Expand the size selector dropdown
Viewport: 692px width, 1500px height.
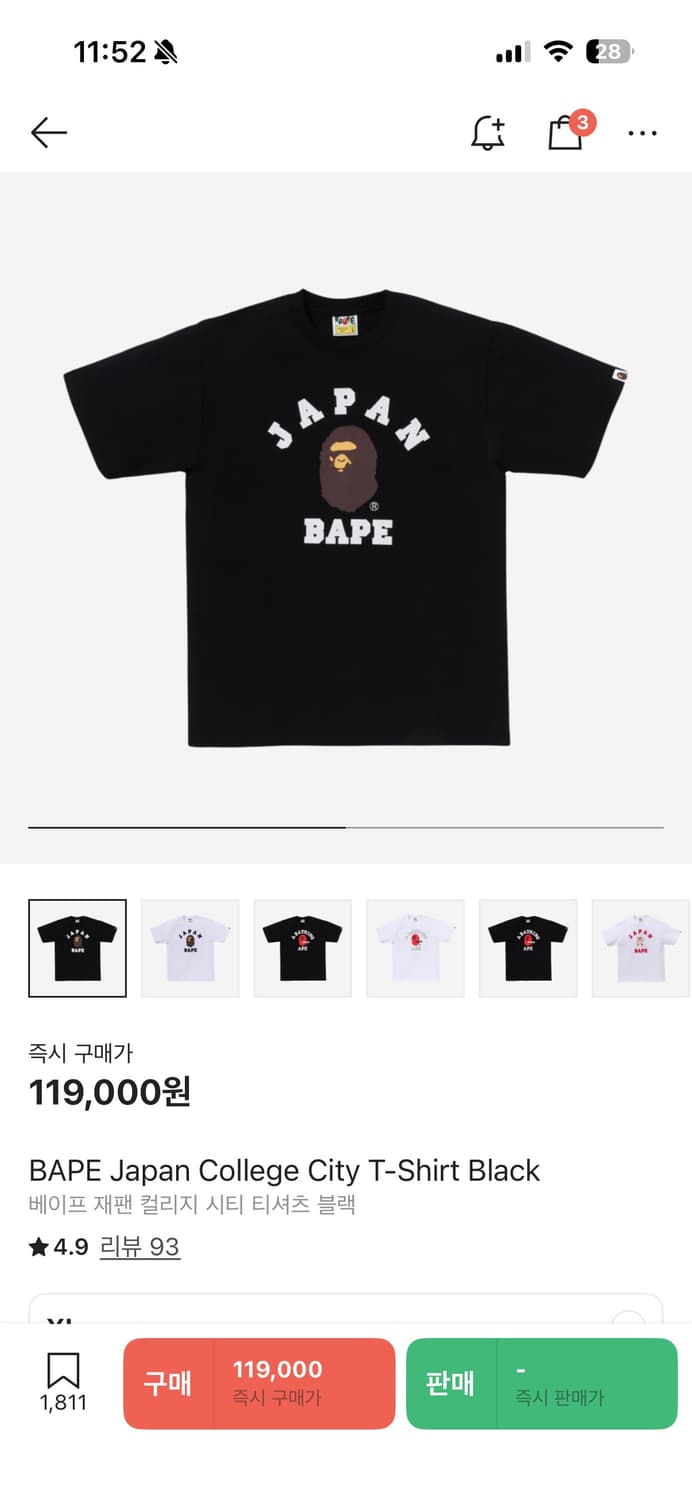[346, 1309]
